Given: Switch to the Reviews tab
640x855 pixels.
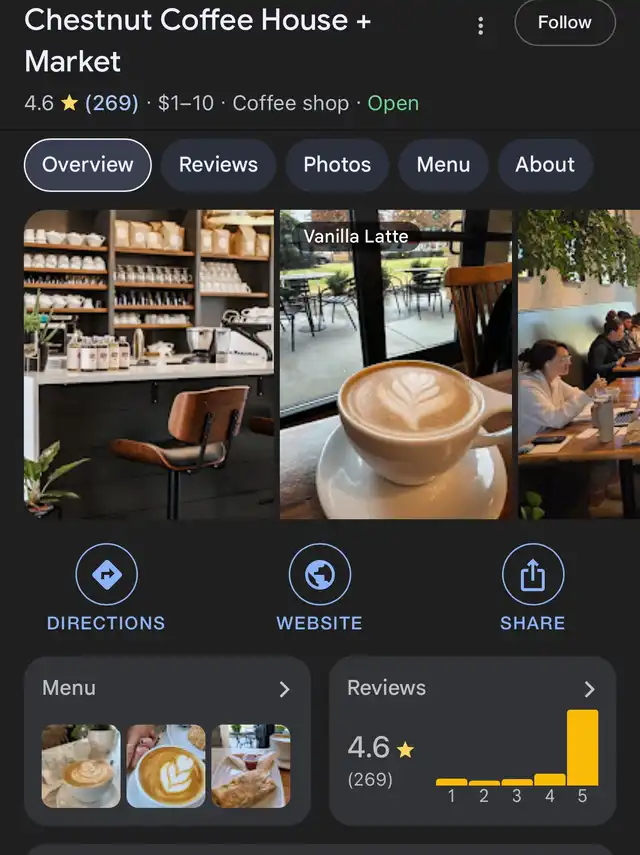Looking at the screenshot, I should coord(218,165).
